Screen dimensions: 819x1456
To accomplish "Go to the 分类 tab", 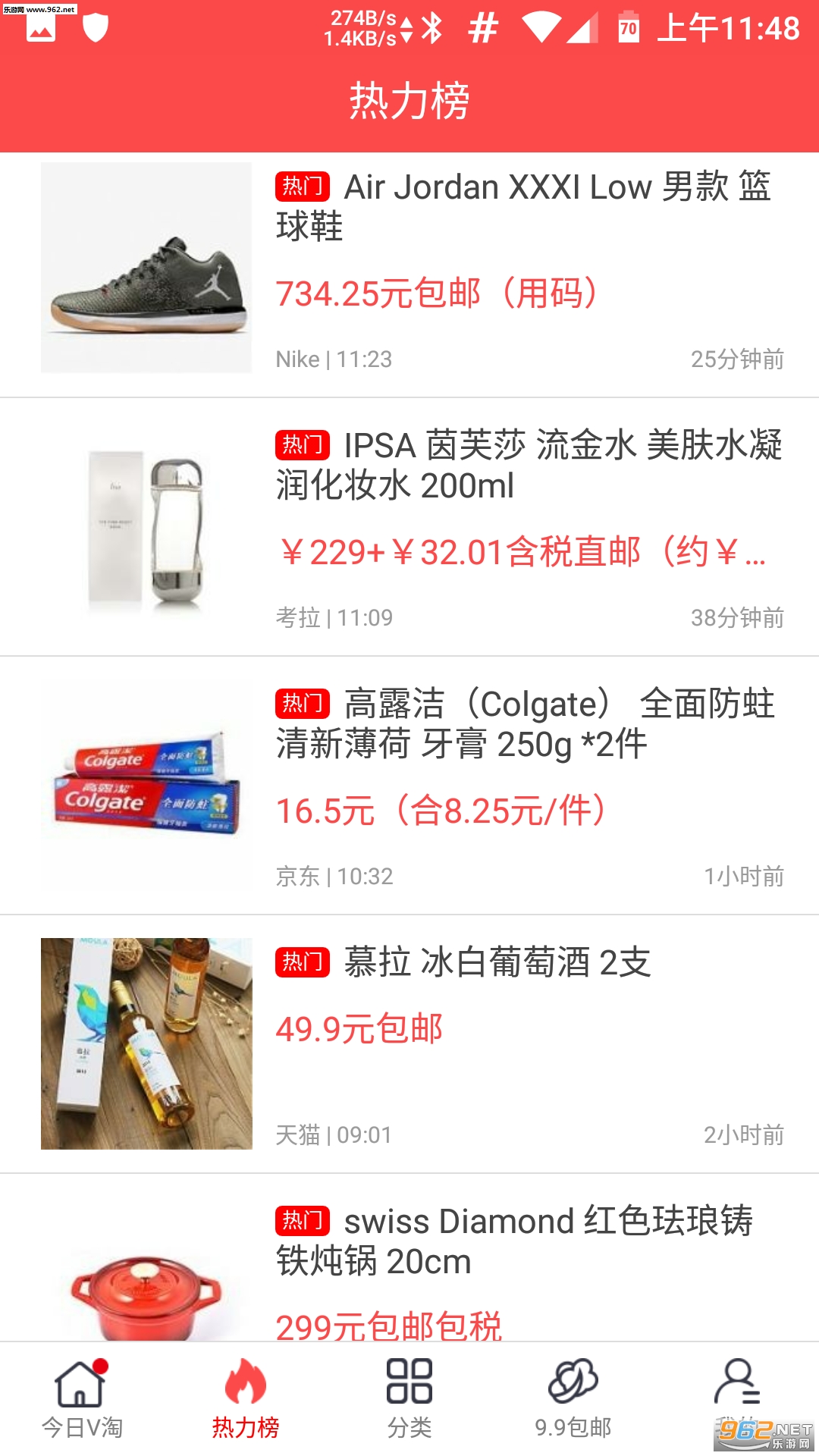I will point(409,1399).
